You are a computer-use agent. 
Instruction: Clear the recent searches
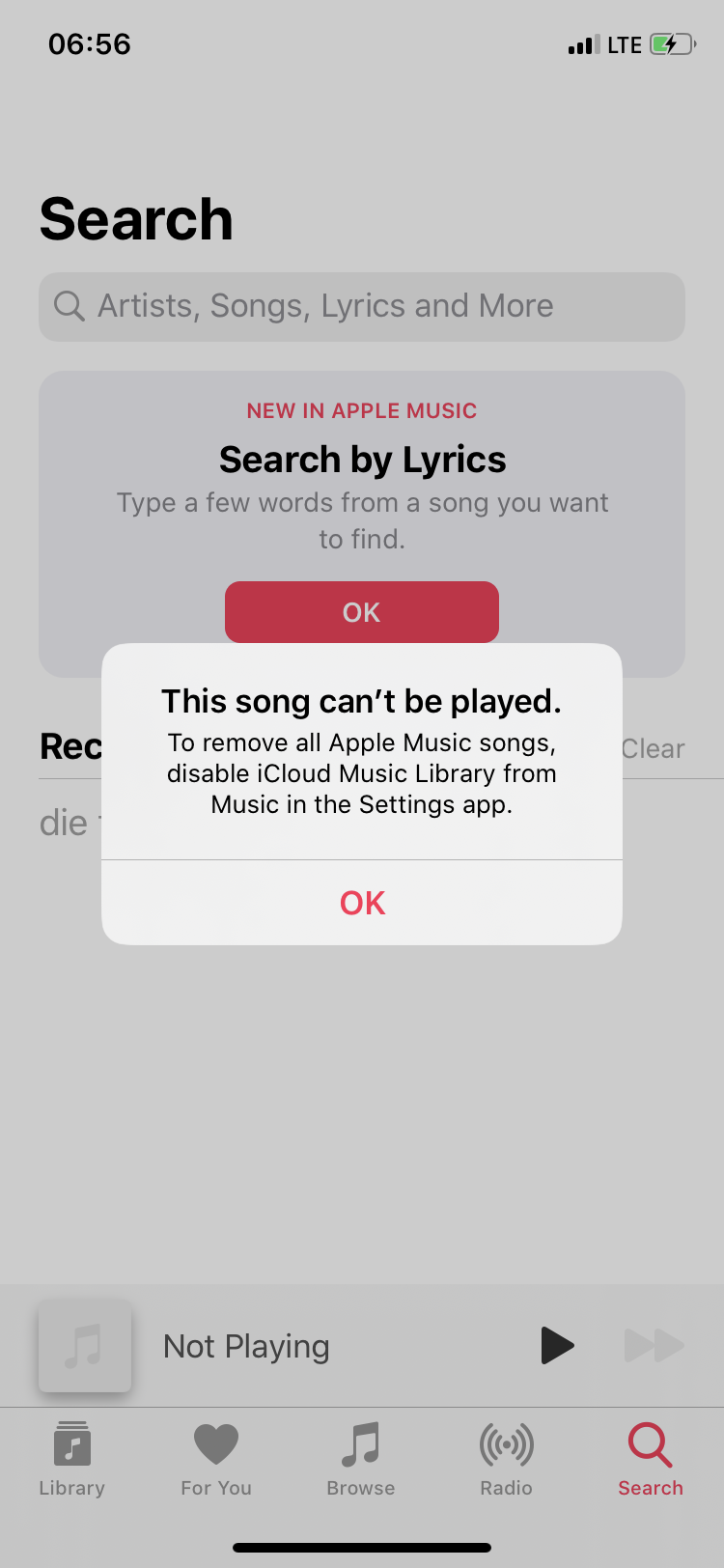654,748
